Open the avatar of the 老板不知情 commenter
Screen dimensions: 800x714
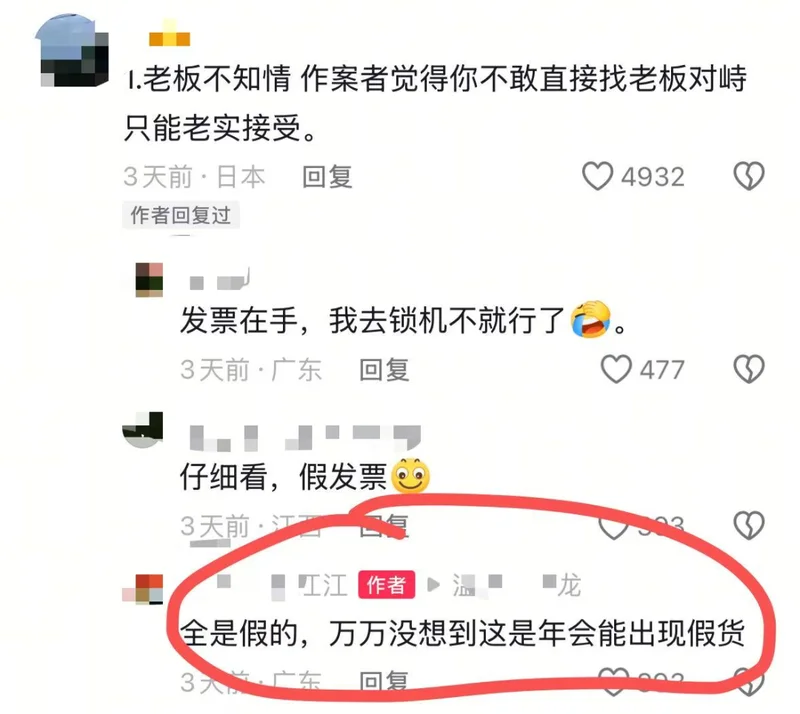(70, 49)
